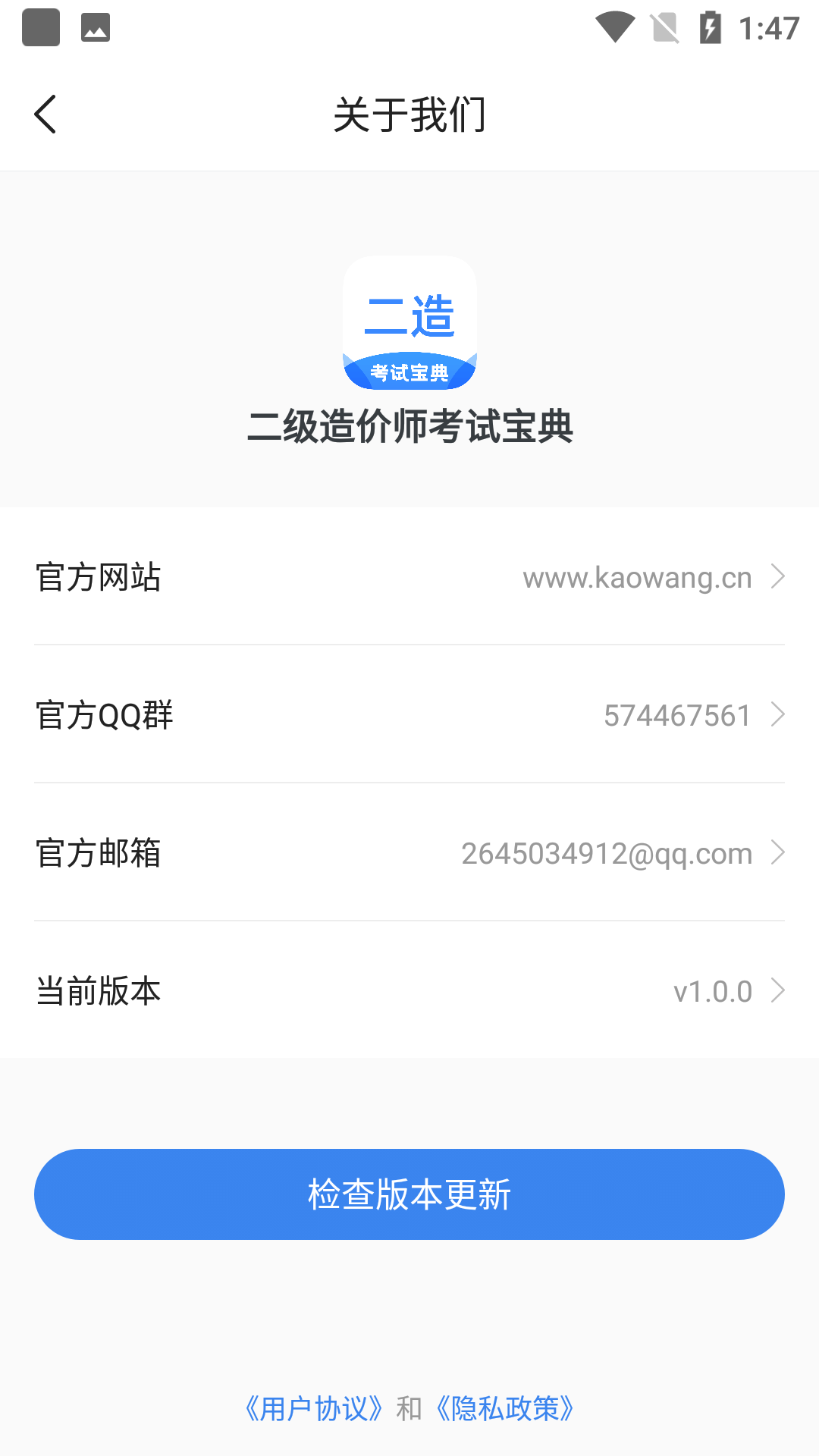Expand the 官方邮箱 row chevron
Viewport: 819px width, 1456px height.
point(777,853)
